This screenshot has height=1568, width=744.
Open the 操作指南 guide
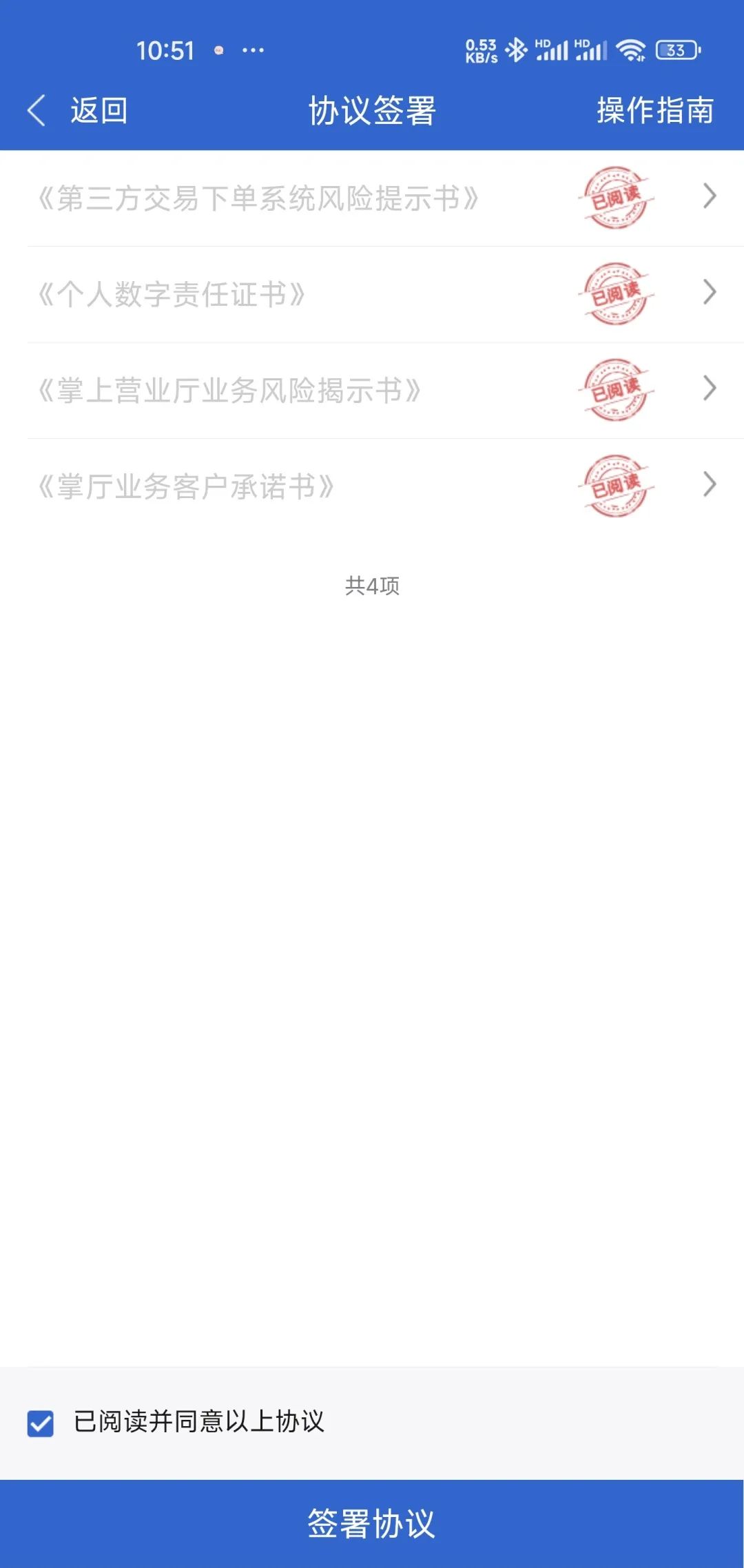(x=654, y=110)
